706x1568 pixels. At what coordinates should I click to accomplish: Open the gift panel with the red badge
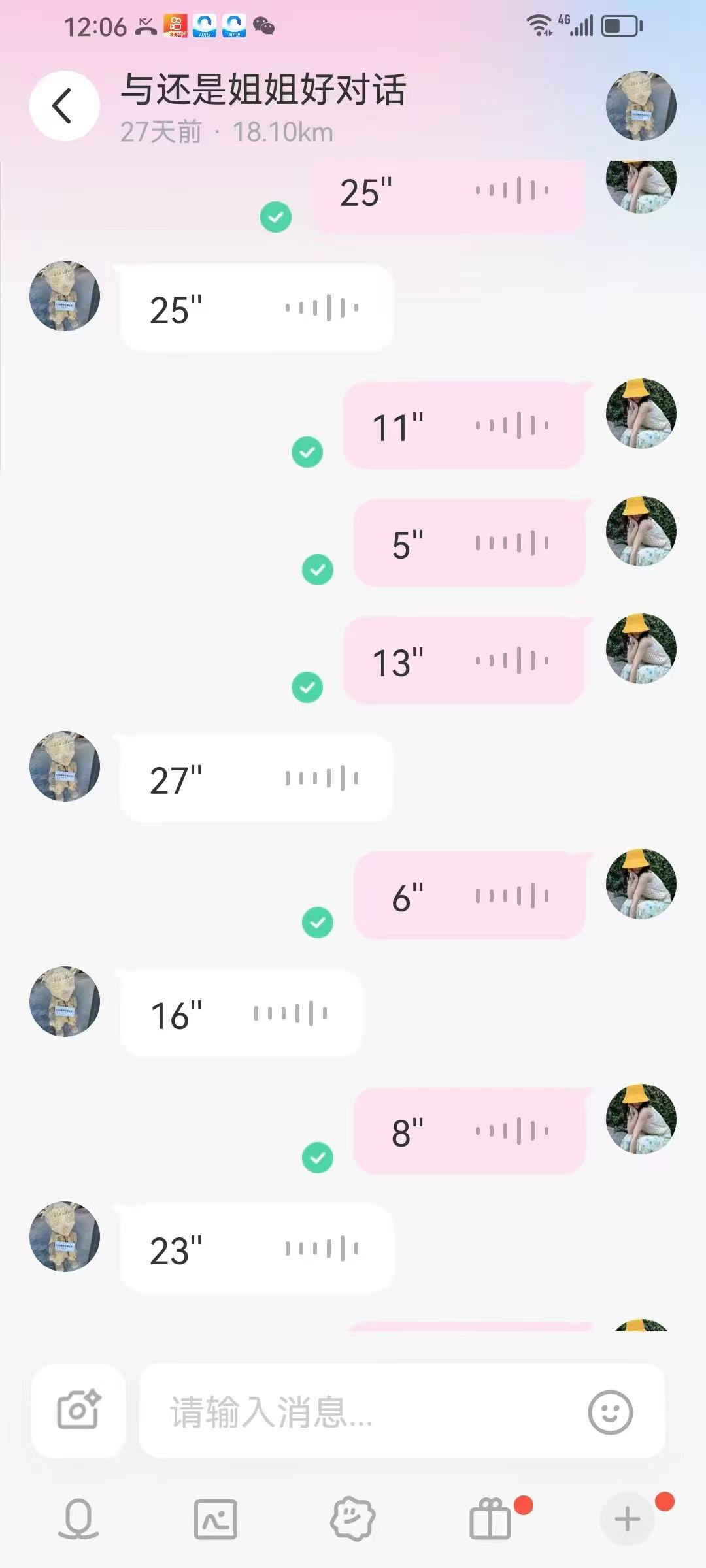point(490,1518)
